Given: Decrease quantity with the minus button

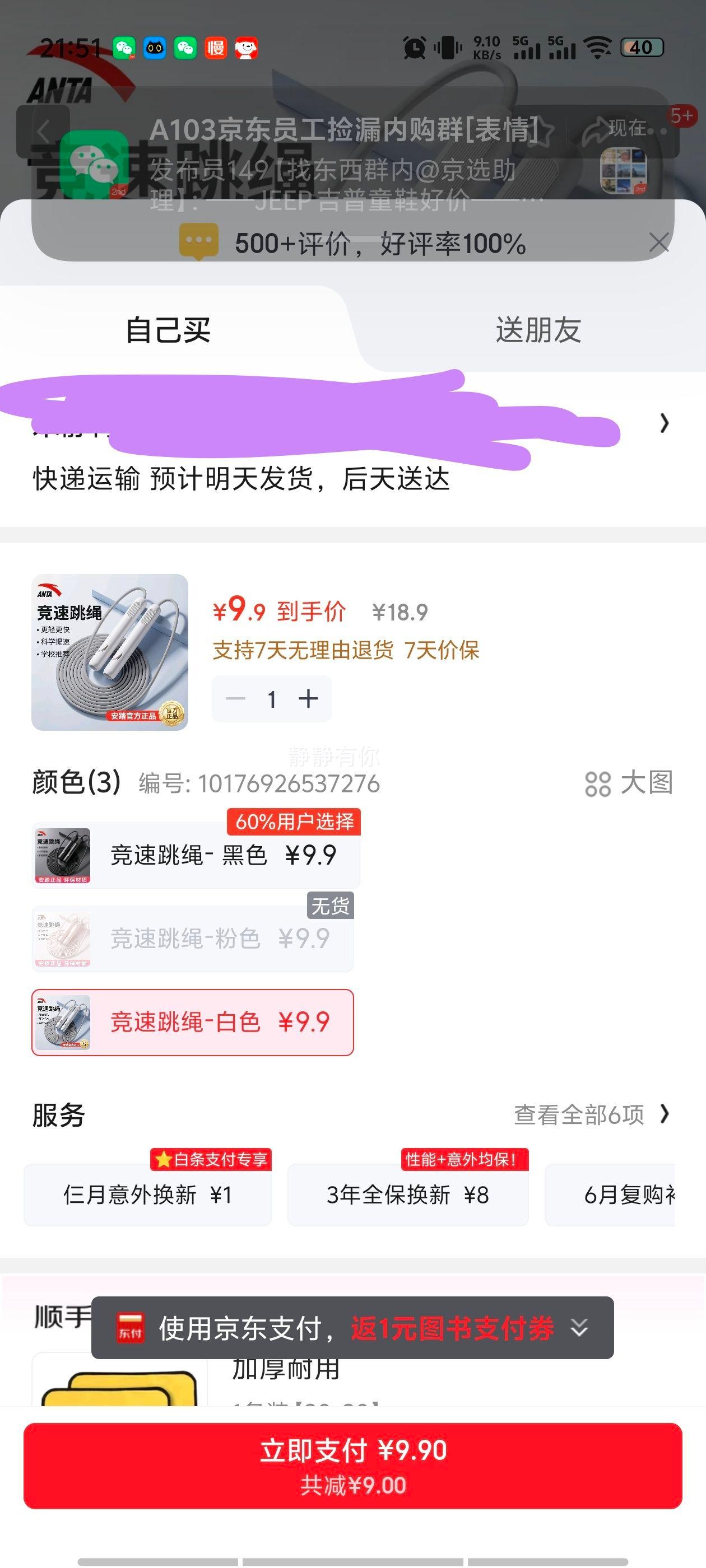Looking at the screenshot, I should [x=236, y=699].
